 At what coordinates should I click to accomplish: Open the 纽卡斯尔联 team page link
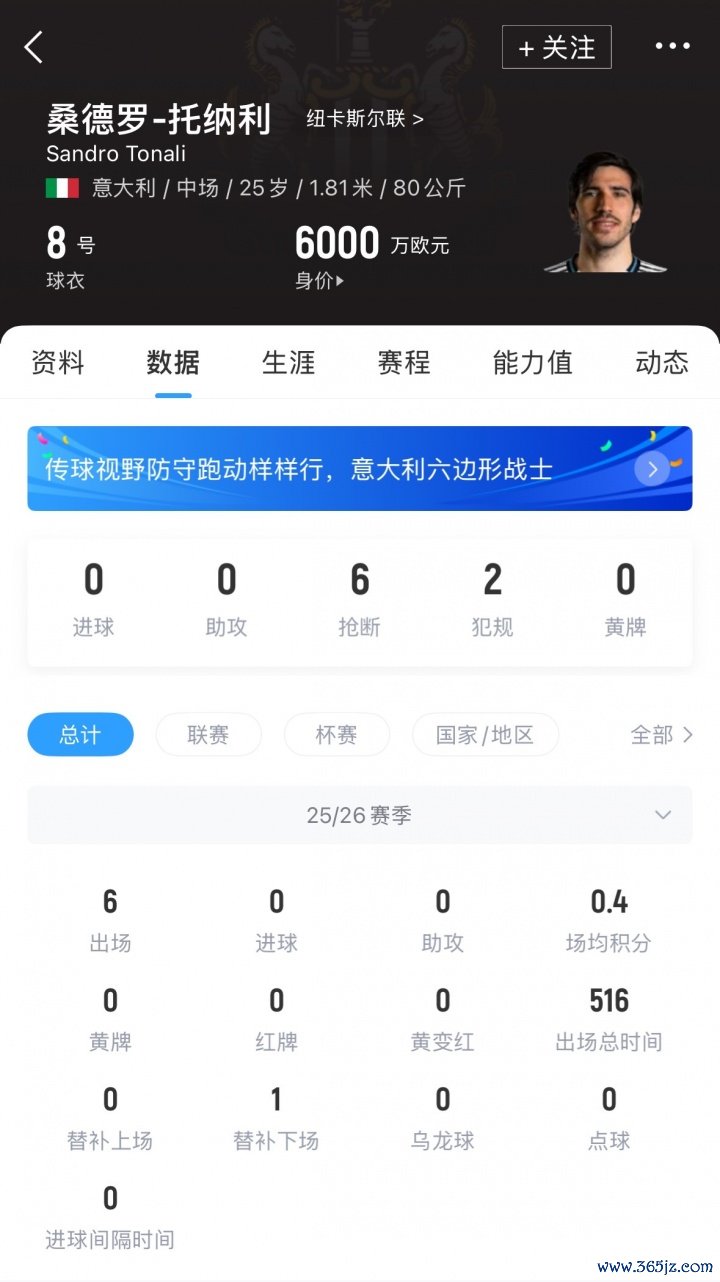point(365,119)
